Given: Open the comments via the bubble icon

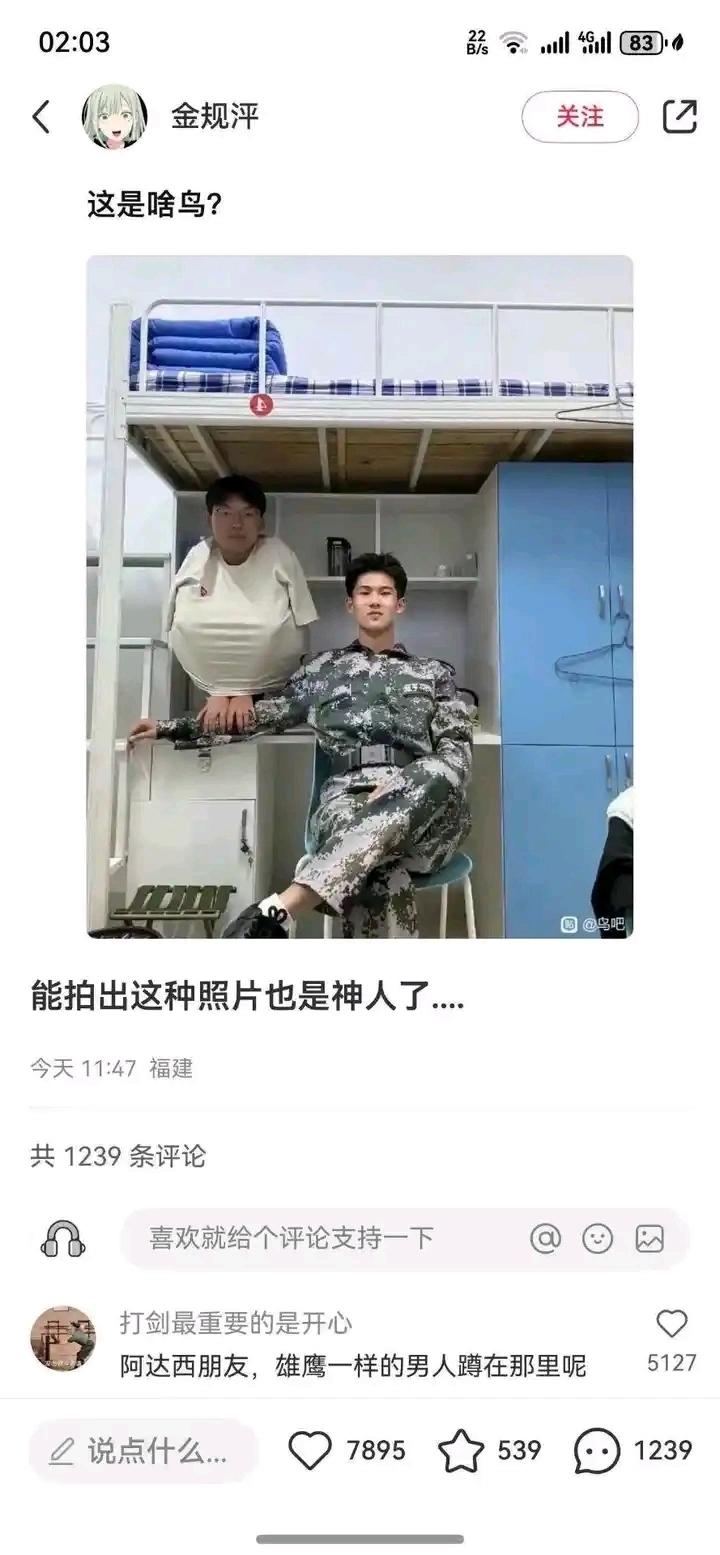Looking at the screenshot, I should 597,1450.
